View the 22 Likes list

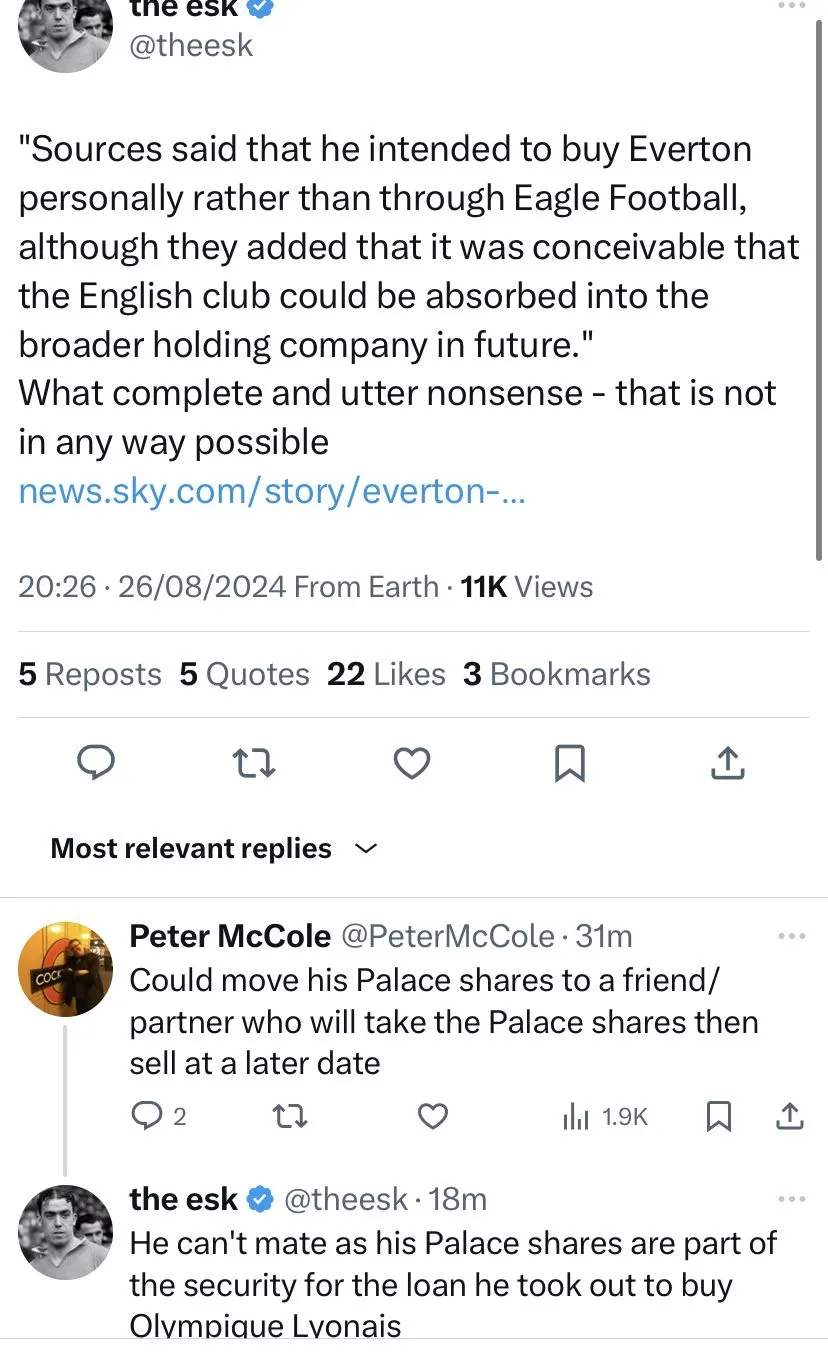point(386,675)
